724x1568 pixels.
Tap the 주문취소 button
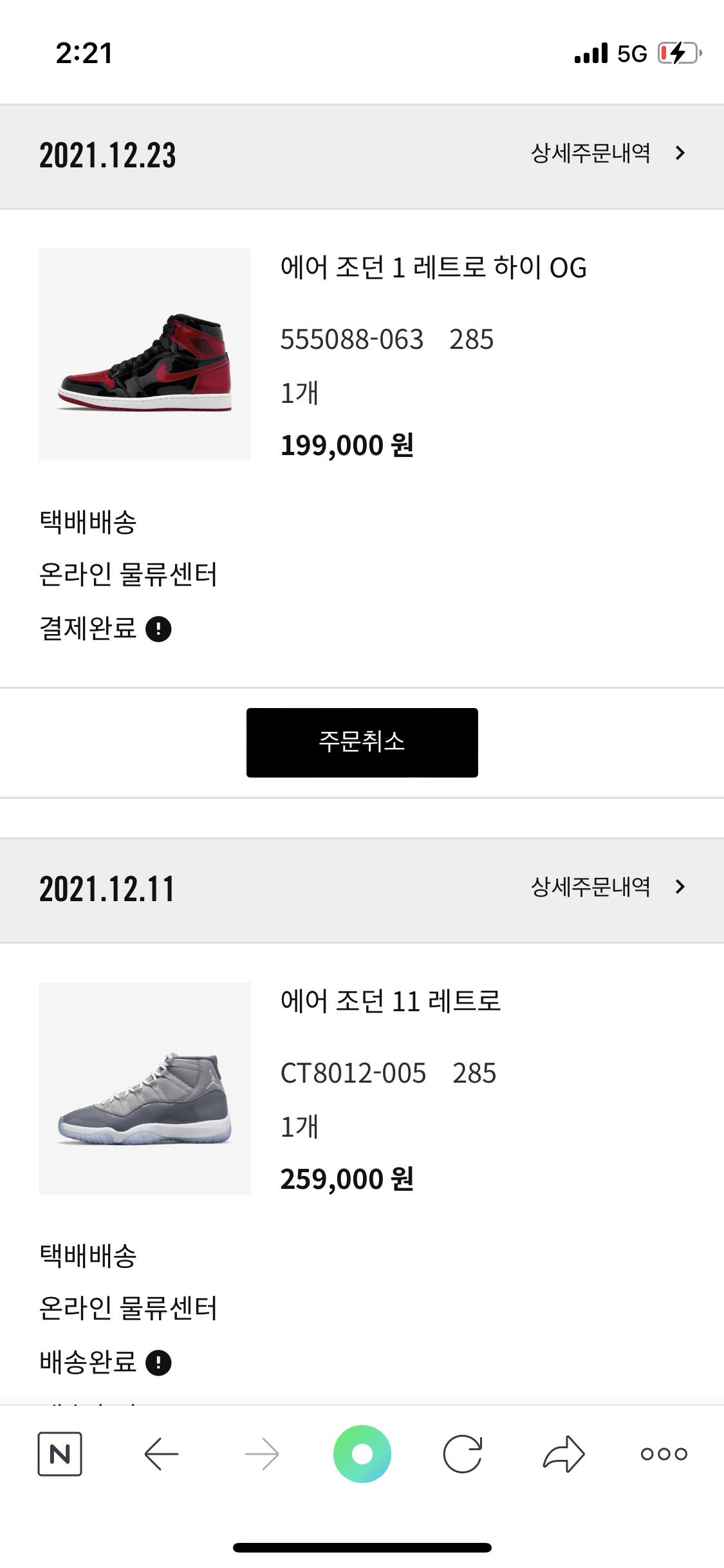[x=362, y=742]
